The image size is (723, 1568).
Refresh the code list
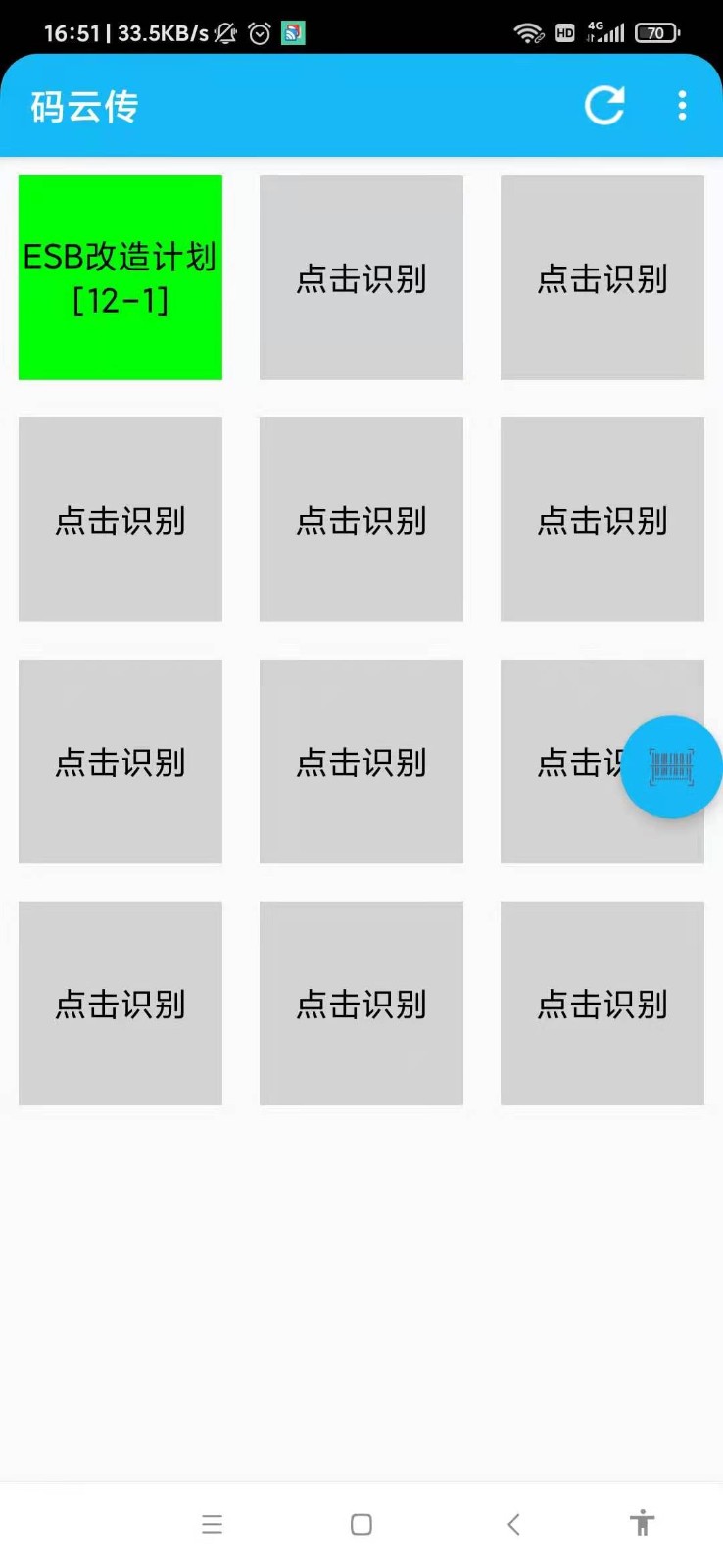pyautogui.click(x=604, y=106)
